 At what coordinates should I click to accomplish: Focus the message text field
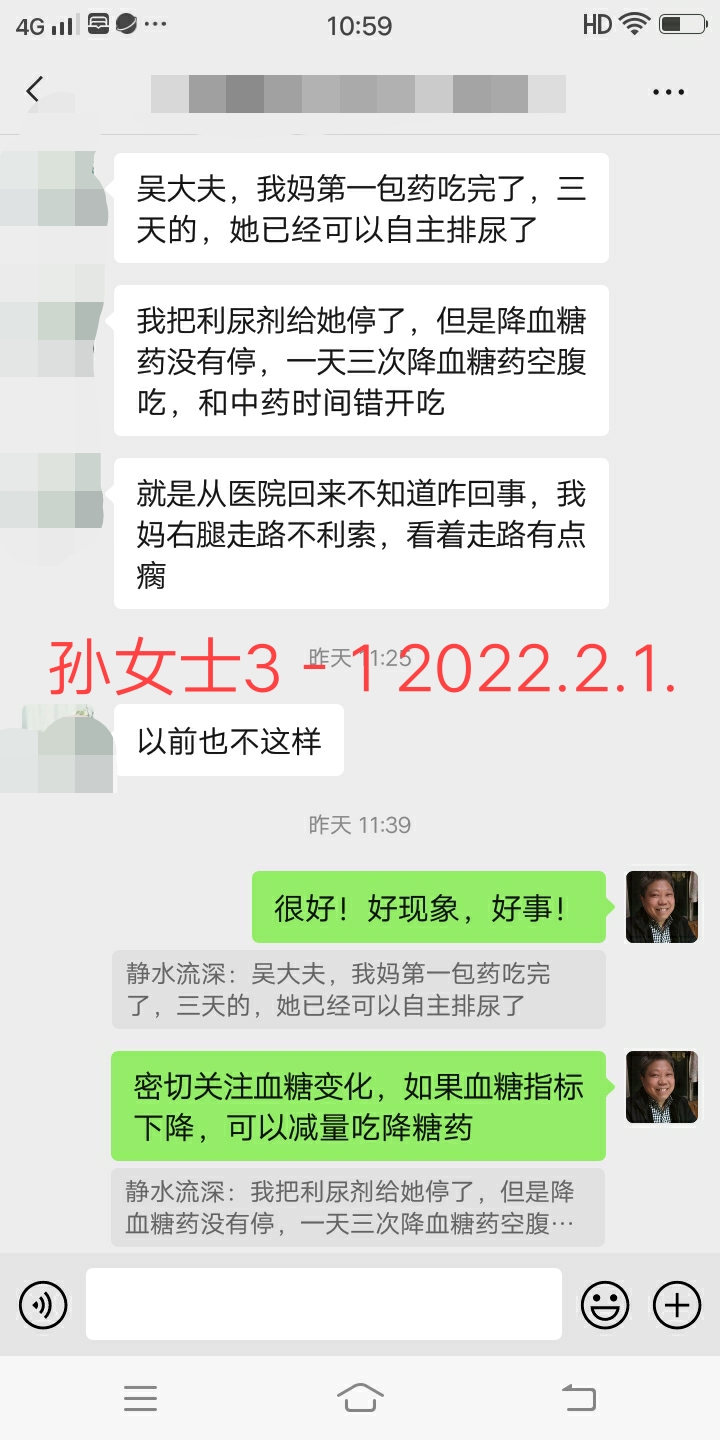pyautogui.click(x=323, y=1304)
